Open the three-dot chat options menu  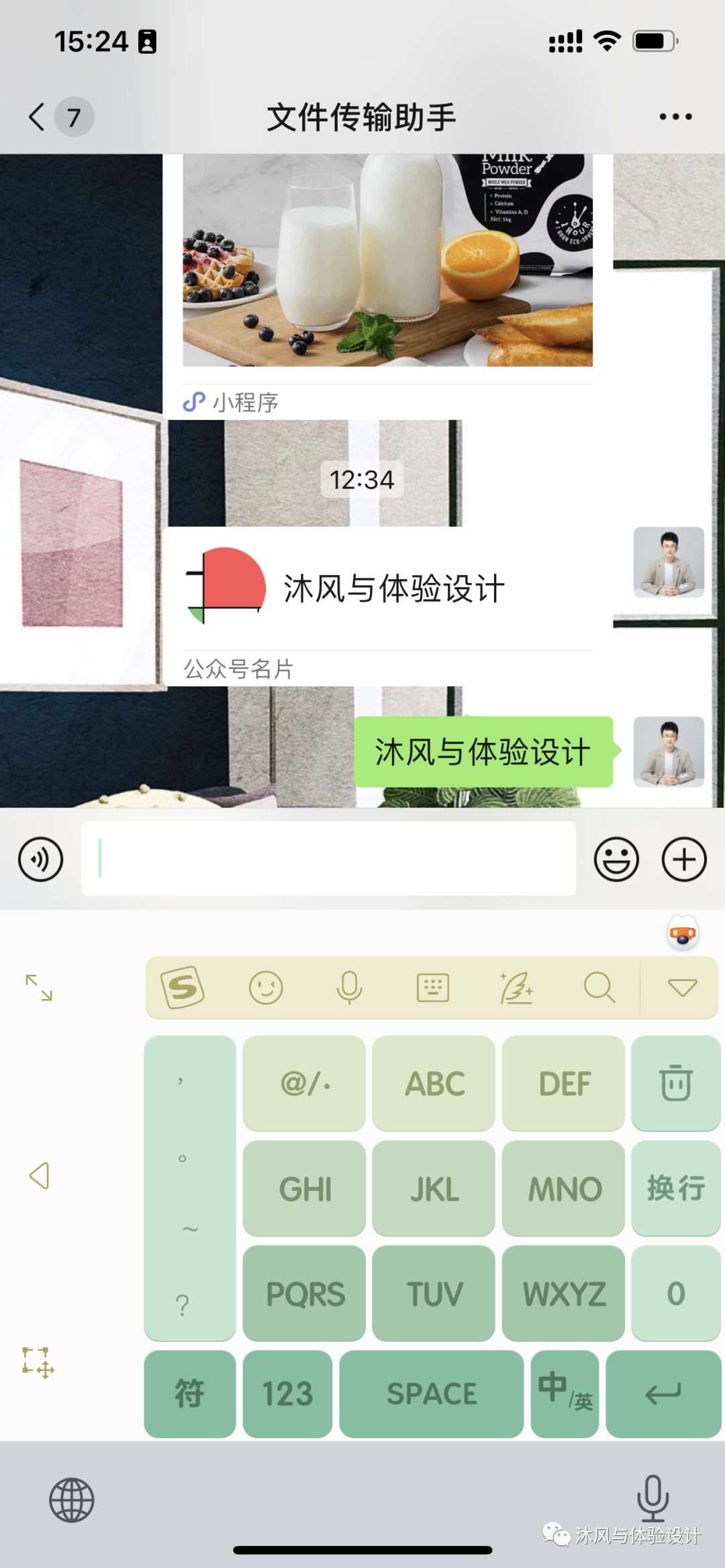(x=675, y=117)
